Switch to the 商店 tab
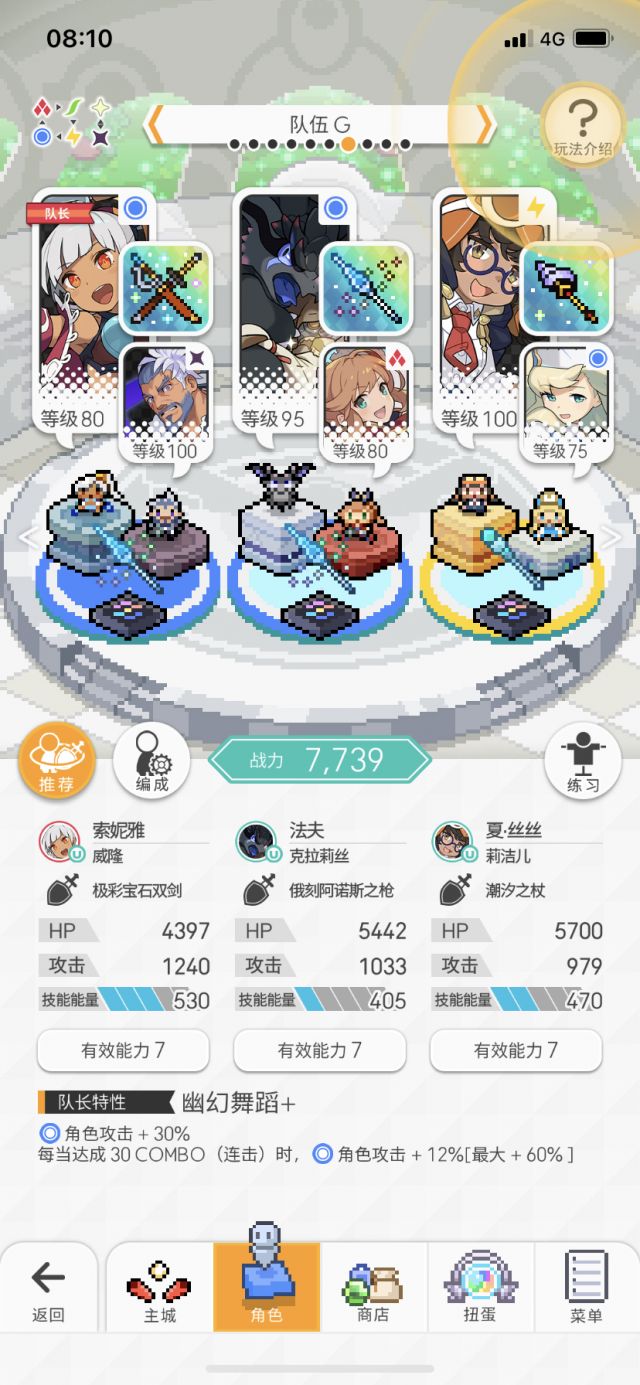640x1385 pixels. [x=373, y=1287]
